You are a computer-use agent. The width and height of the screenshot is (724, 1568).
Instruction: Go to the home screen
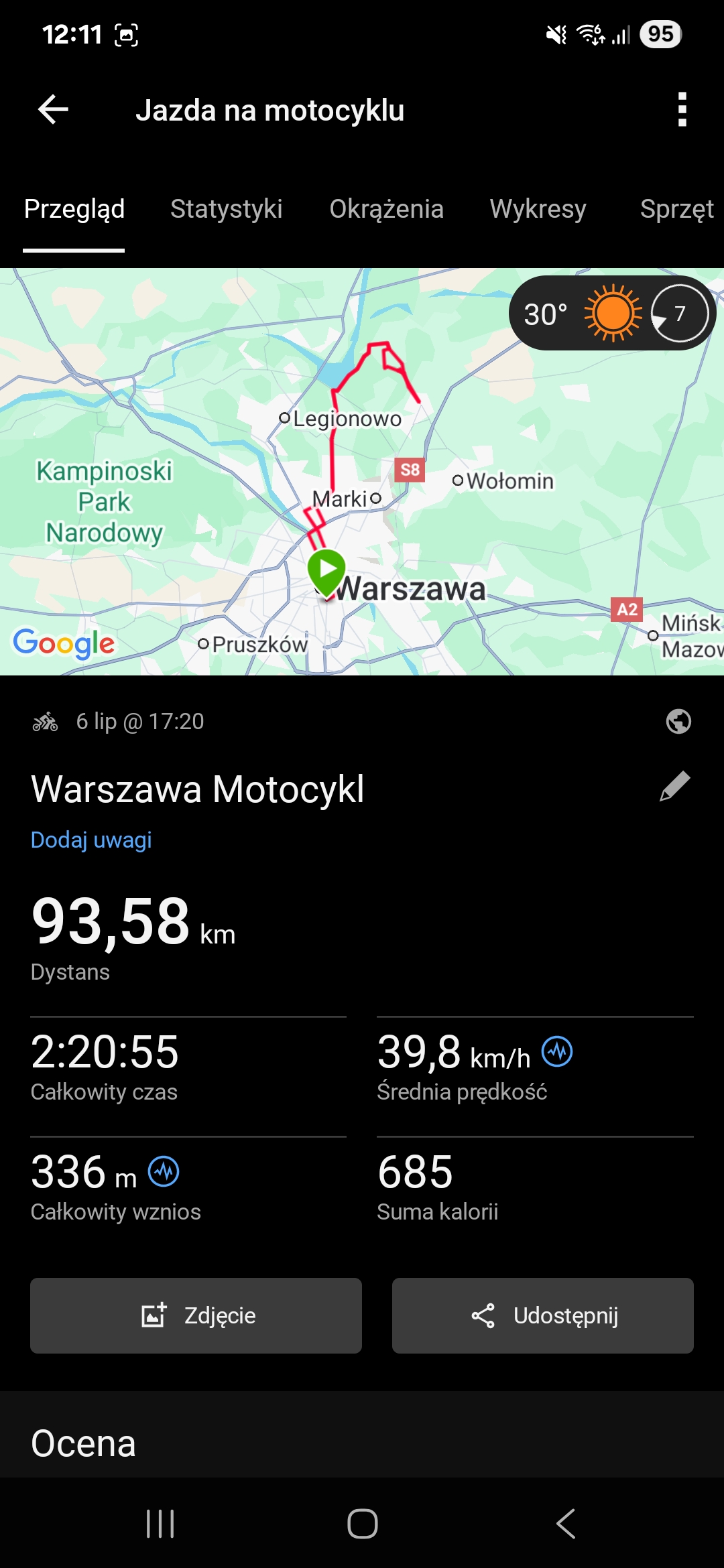(x=362, y=1524)
